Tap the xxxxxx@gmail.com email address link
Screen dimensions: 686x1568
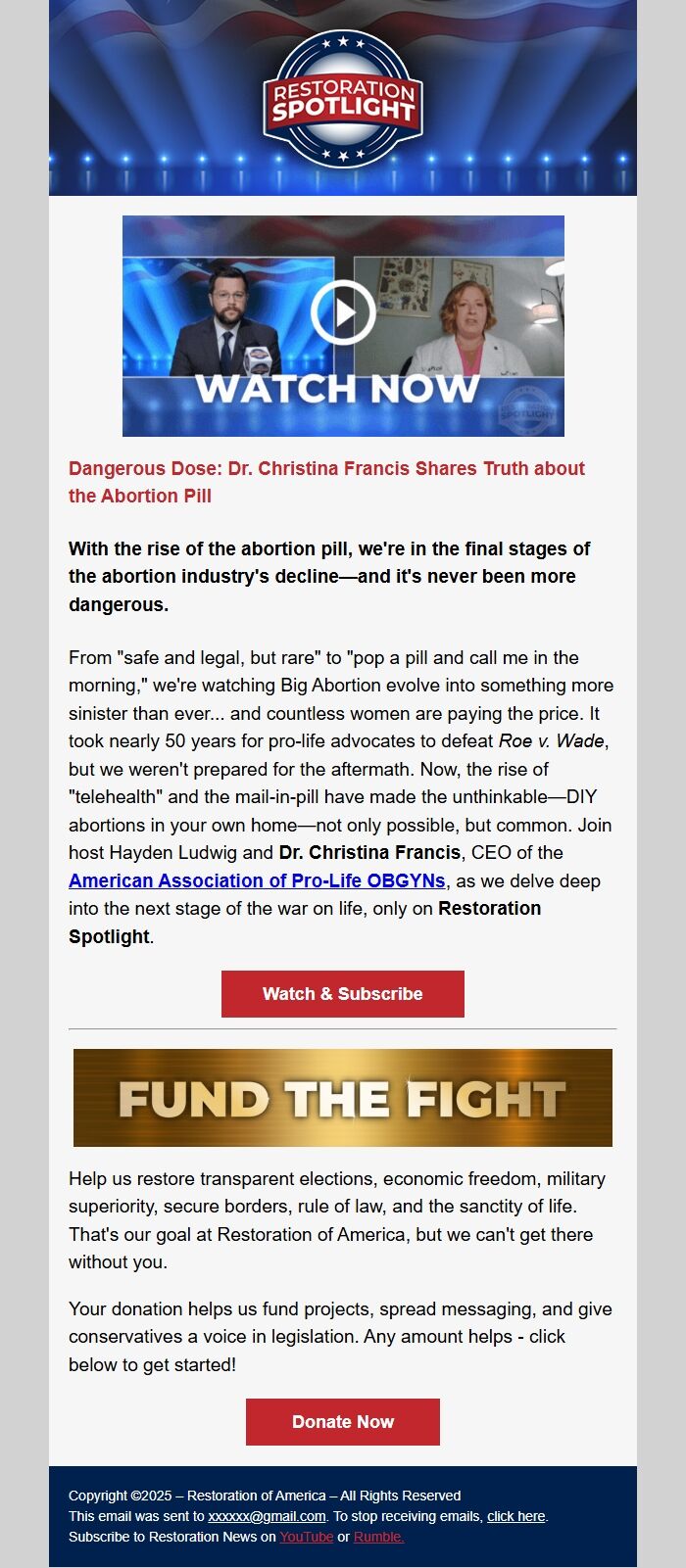[x=267, y=1516]
